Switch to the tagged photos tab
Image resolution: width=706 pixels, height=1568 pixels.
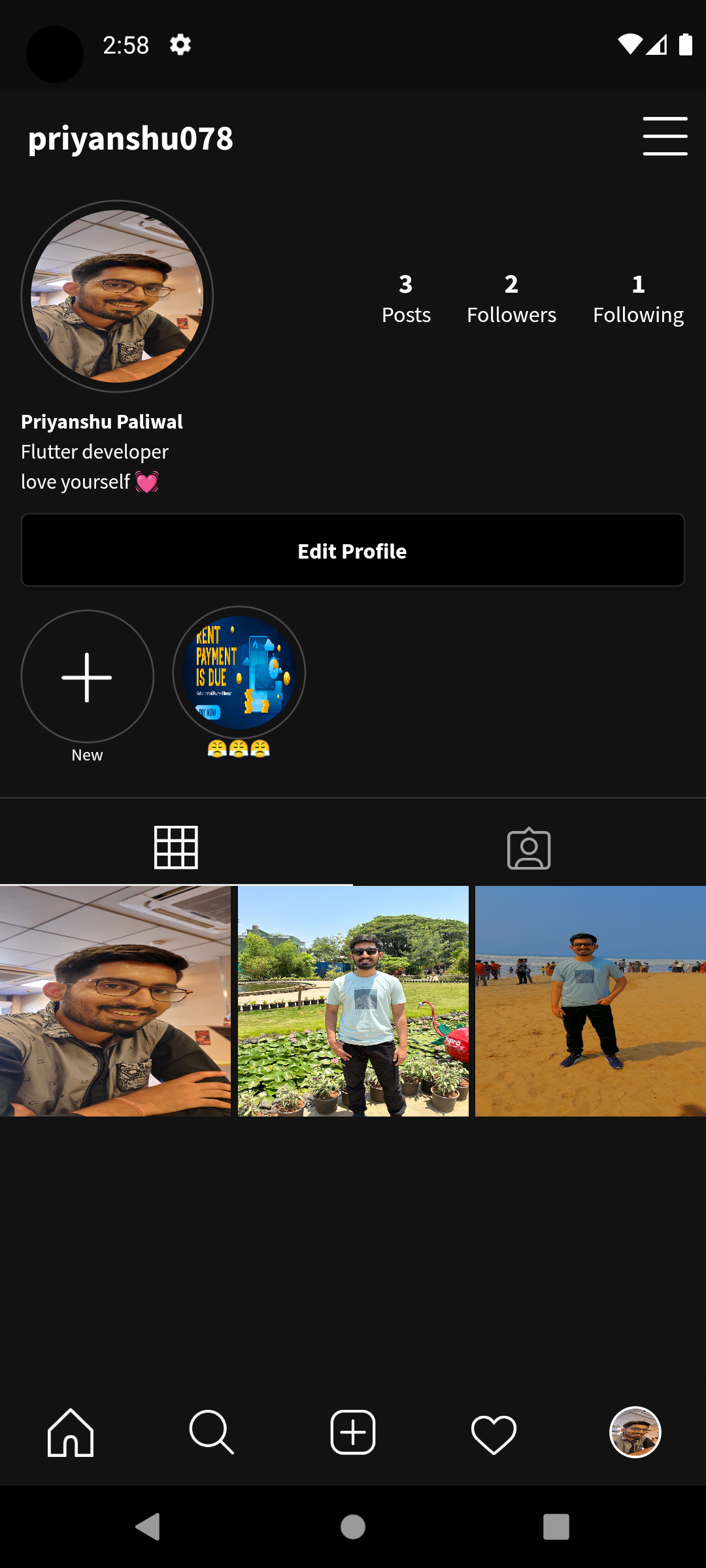pos(529,846)
